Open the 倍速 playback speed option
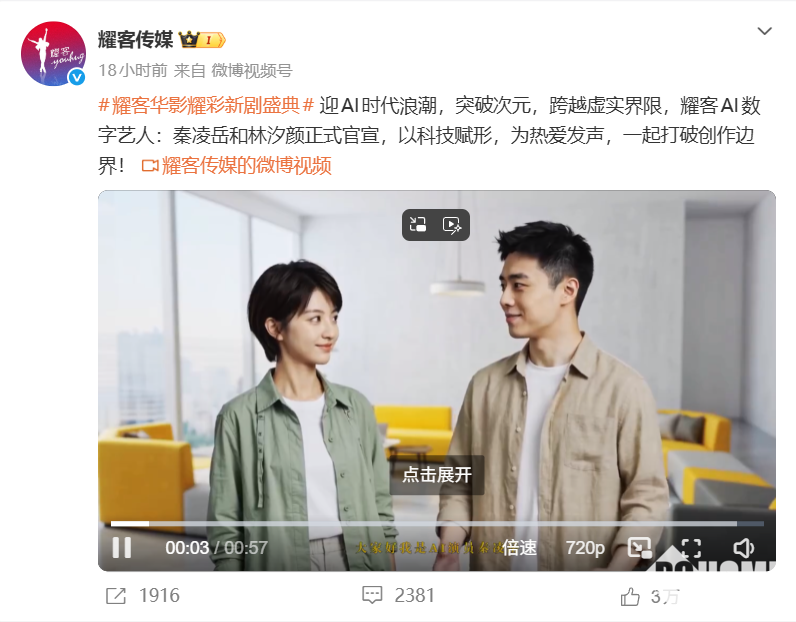796x622 pixels. [x=520, y=547]
